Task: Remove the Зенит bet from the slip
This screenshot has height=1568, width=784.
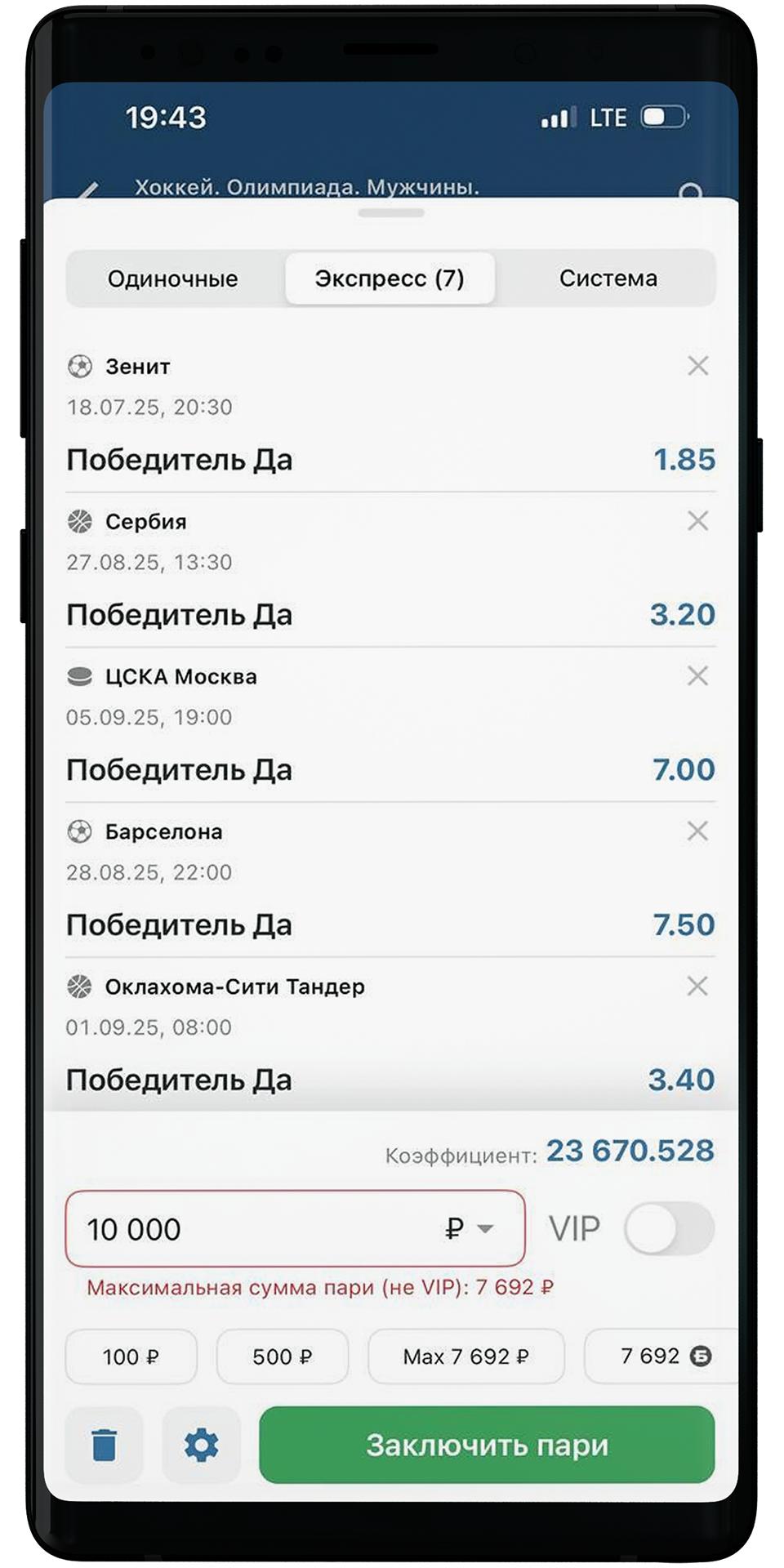Action: [x=697, y=366]
